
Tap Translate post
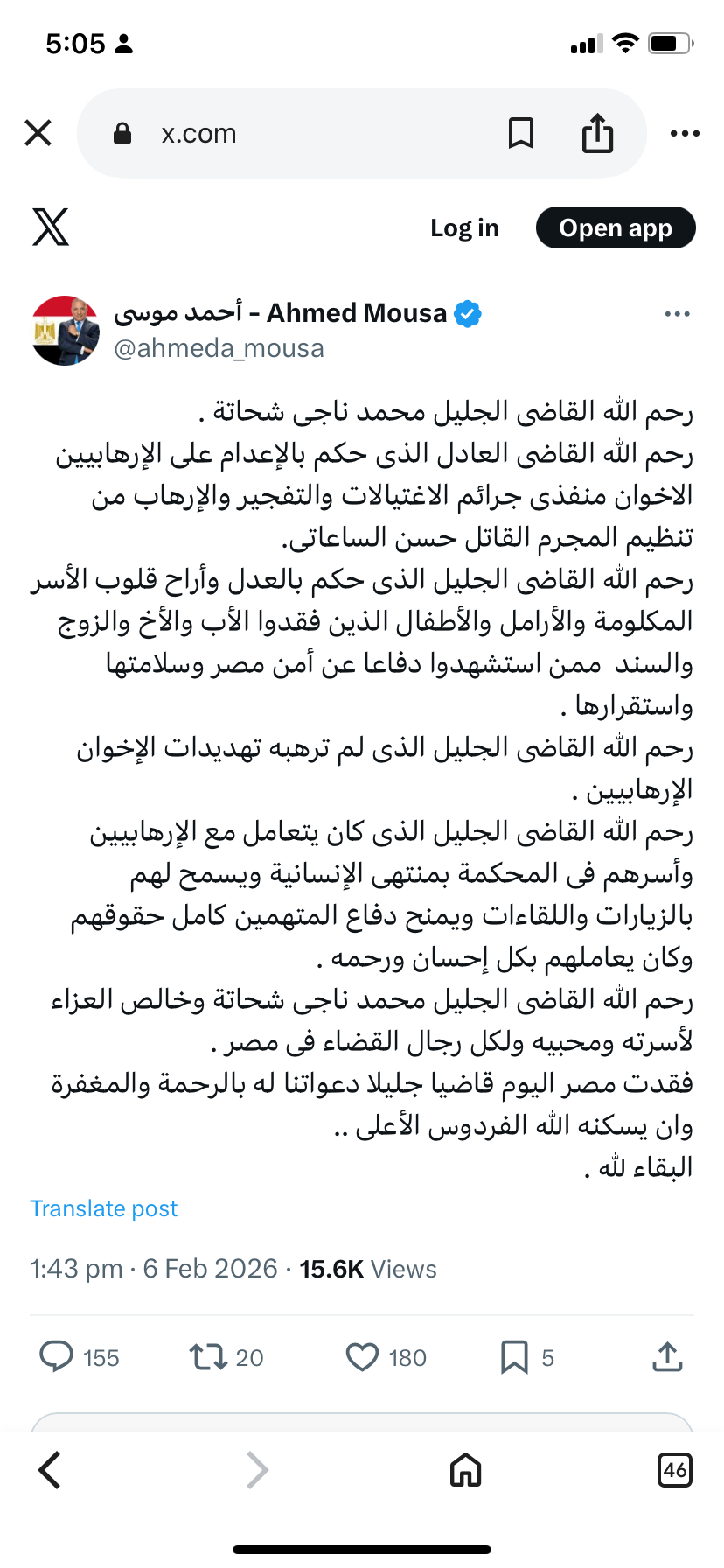click(x=103, y=1208)
